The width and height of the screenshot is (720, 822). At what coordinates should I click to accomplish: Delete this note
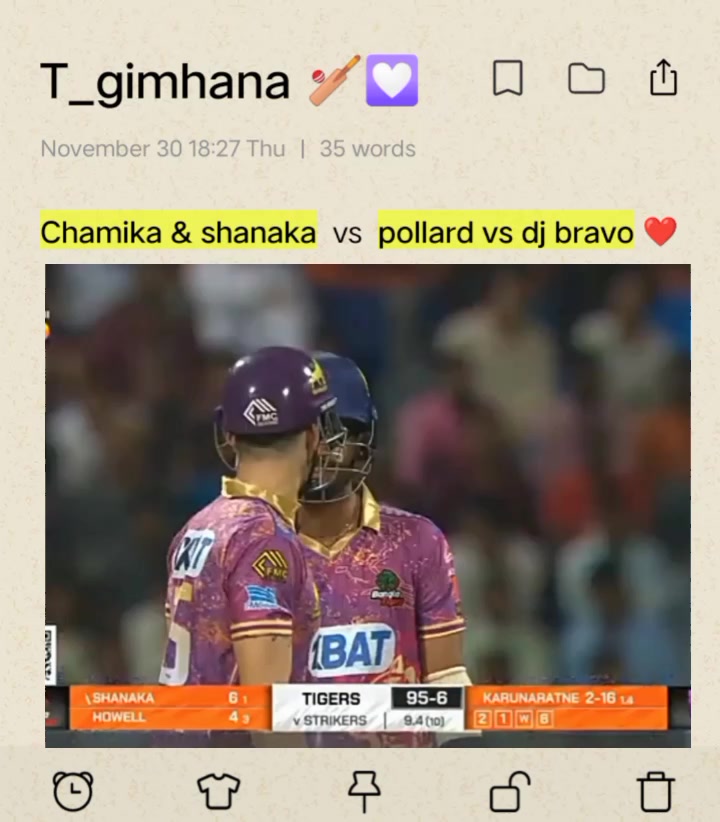655,792
